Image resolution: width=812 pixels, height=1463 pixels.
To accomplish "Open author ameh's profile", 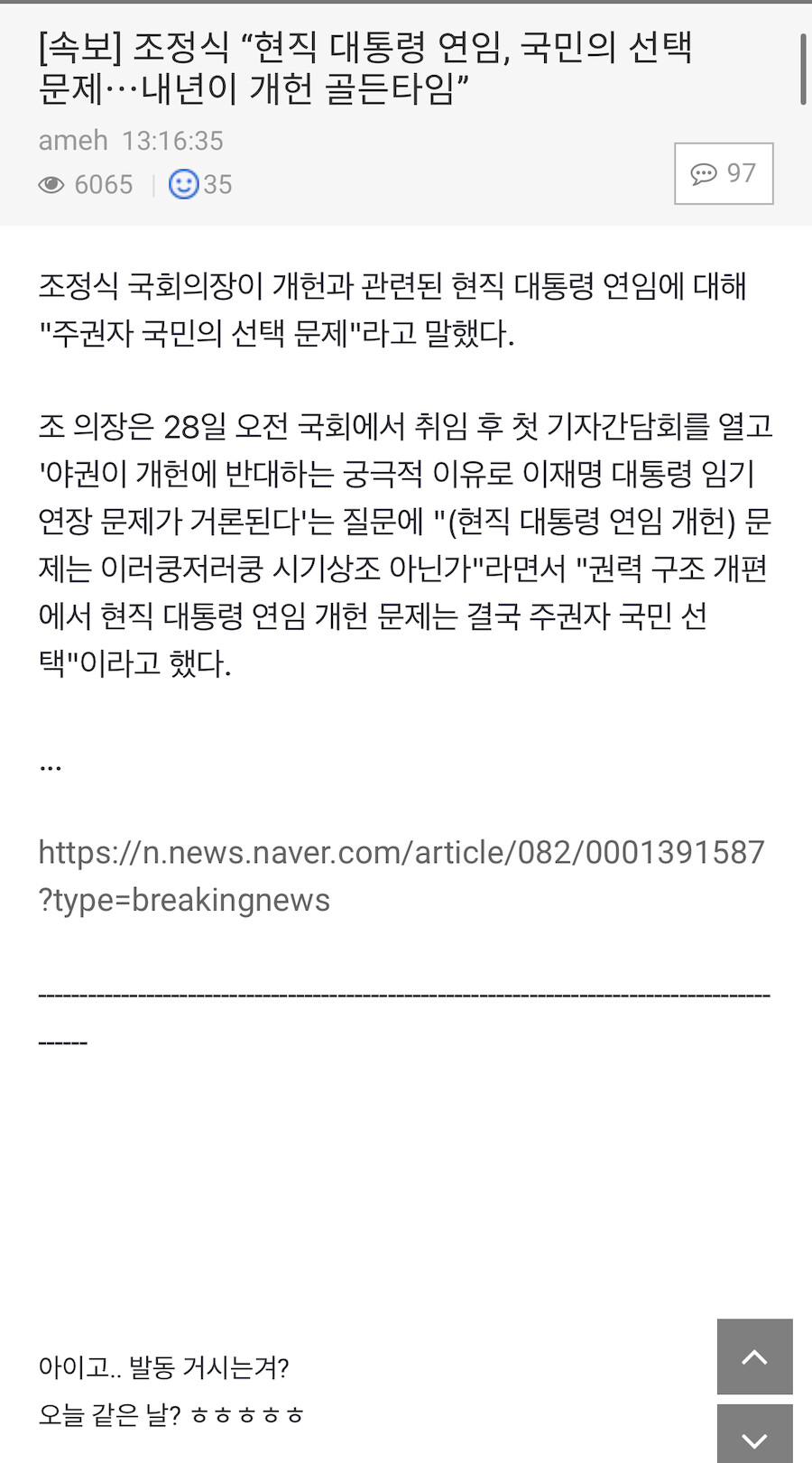I will tap(73, 141).
